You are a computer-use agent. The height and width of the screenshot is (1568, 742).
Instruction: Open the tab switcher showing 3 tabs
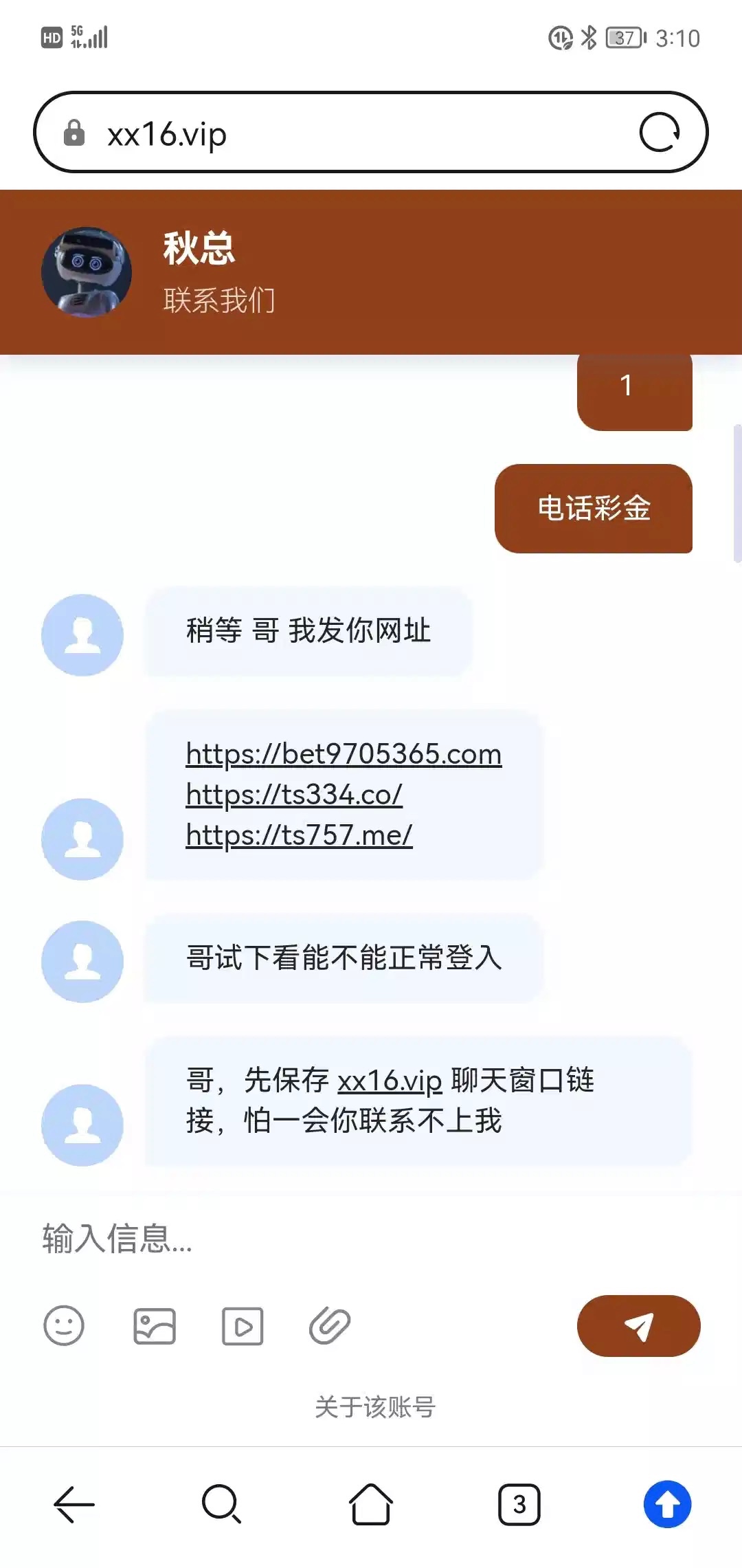[x=519, y=1505]
